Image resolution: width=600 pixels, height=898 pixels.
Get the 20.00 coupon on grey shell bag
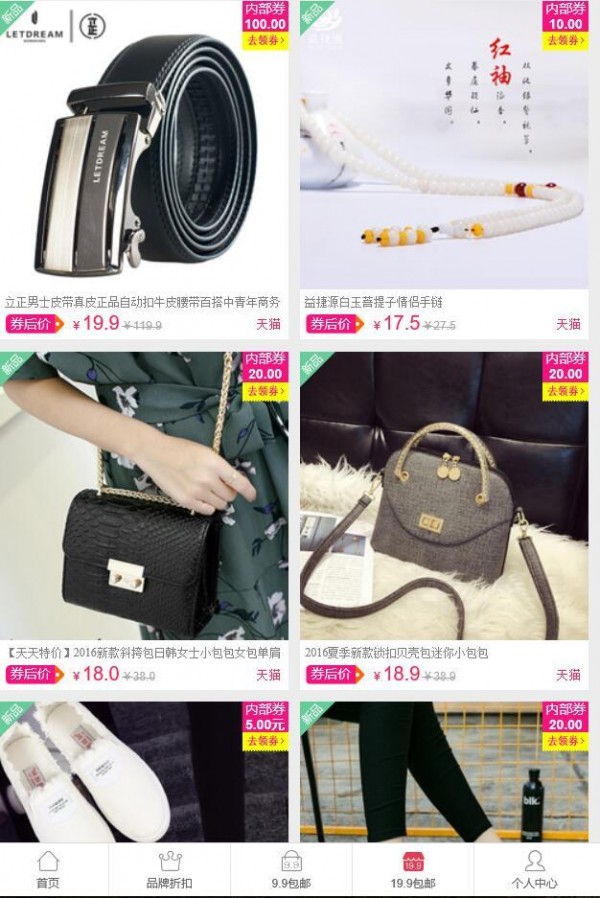point(565,391)
